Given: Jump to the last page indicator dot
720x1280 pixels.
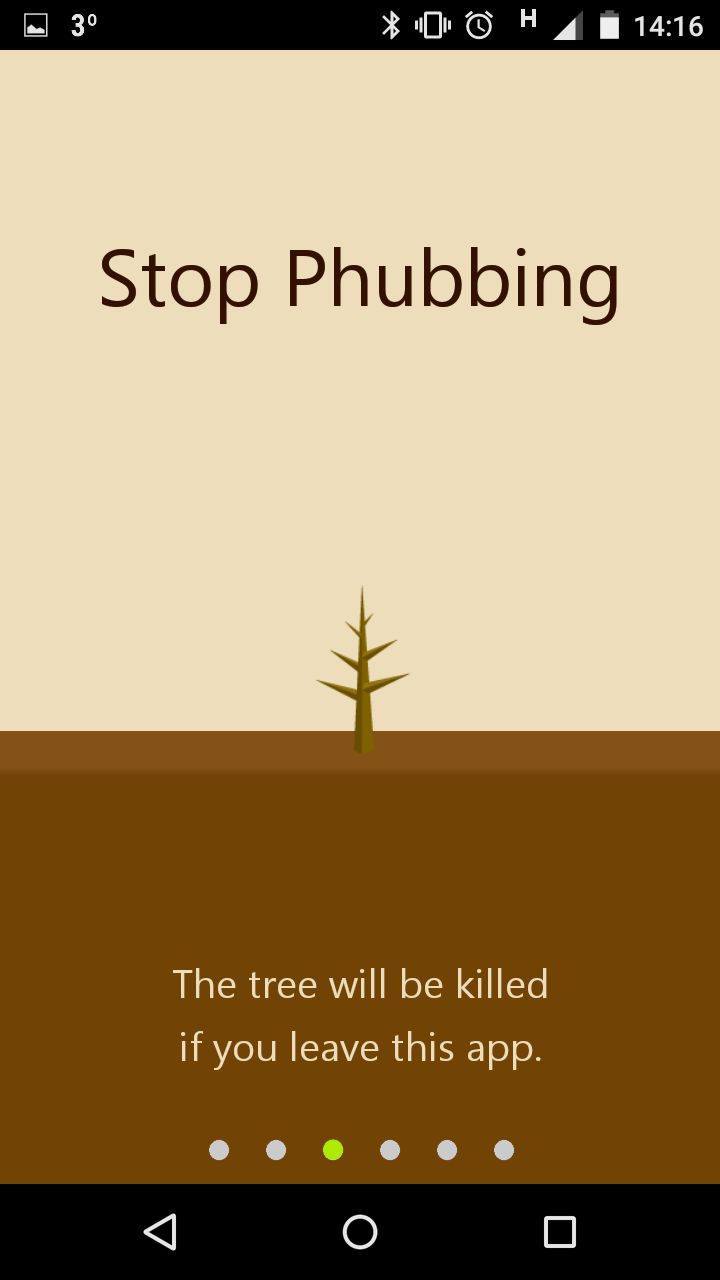Looking at the screenshot, I should click(x=504, y=1150).
